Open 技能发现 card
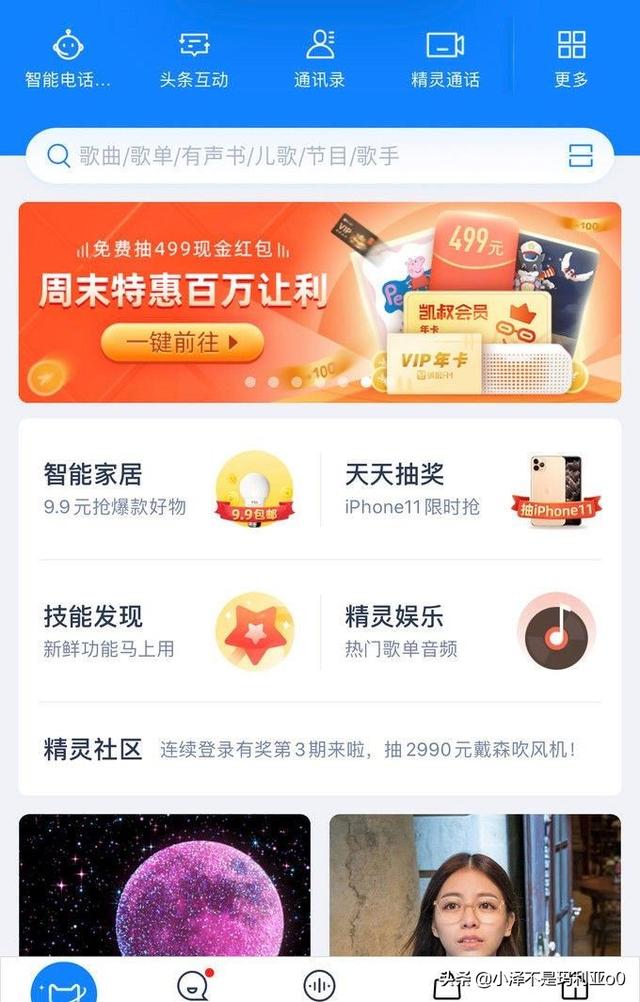 point(170,631)
